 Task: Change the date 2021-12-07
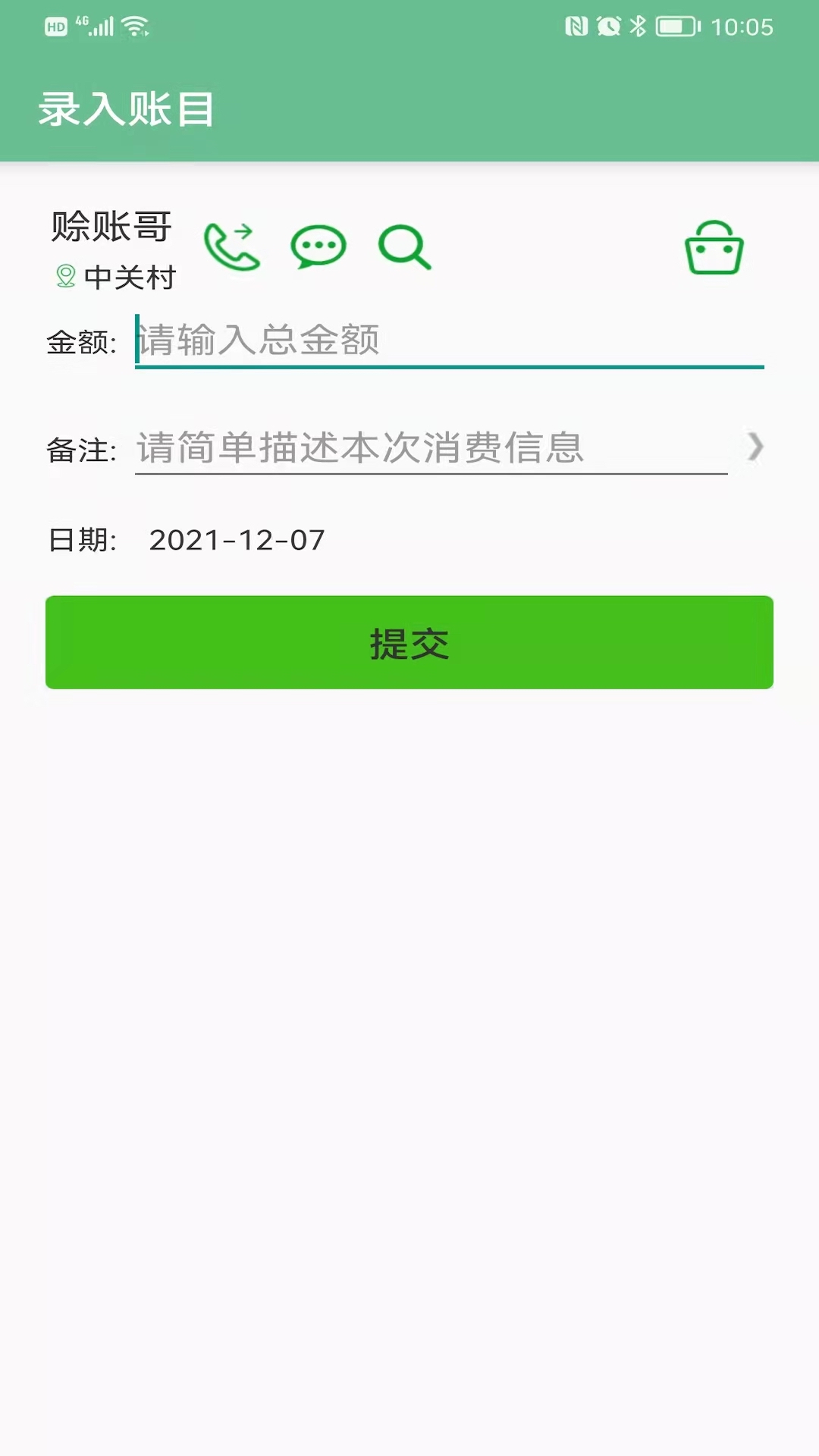[237, 540]
